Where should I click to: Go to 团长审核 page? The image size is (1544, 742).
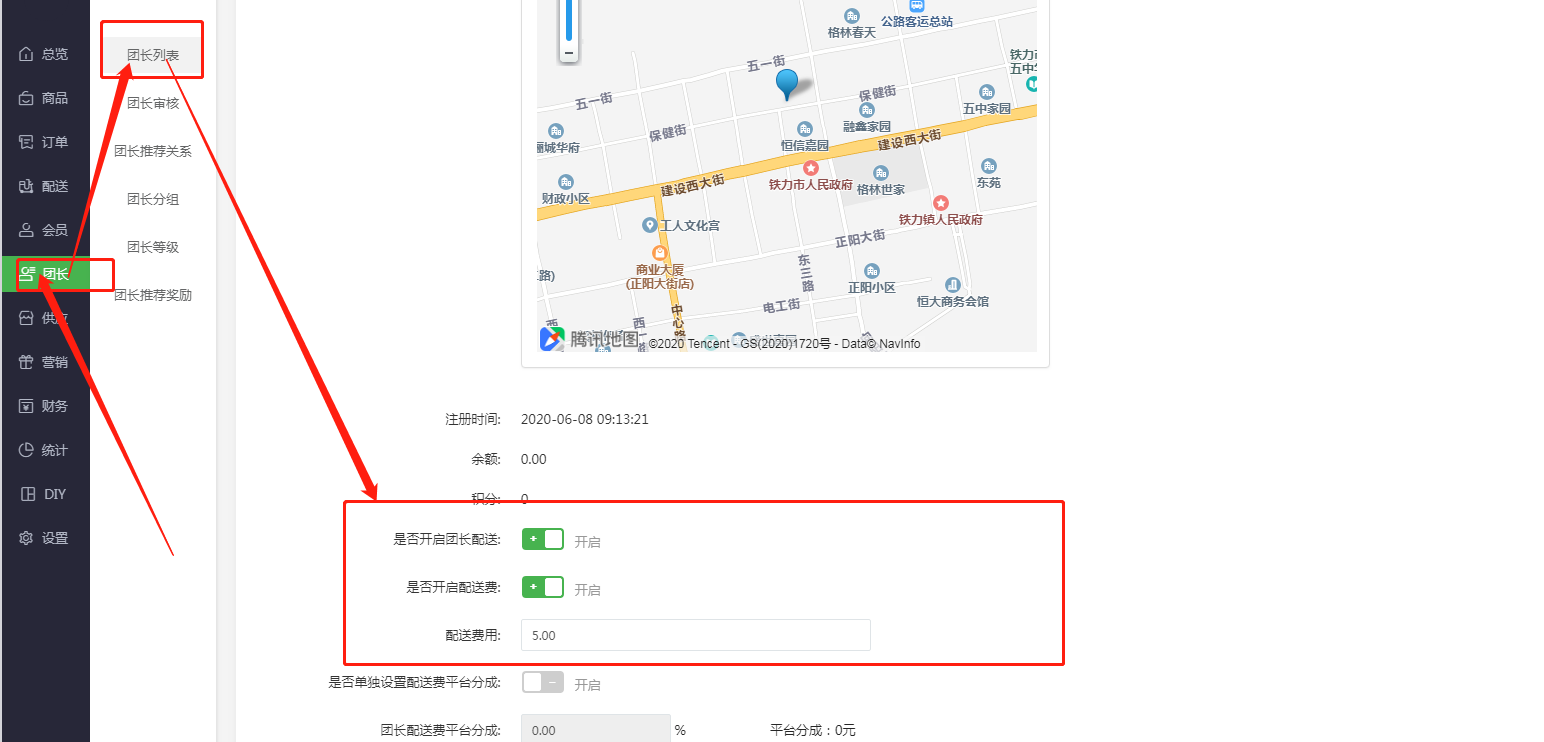tap(153, 103)
